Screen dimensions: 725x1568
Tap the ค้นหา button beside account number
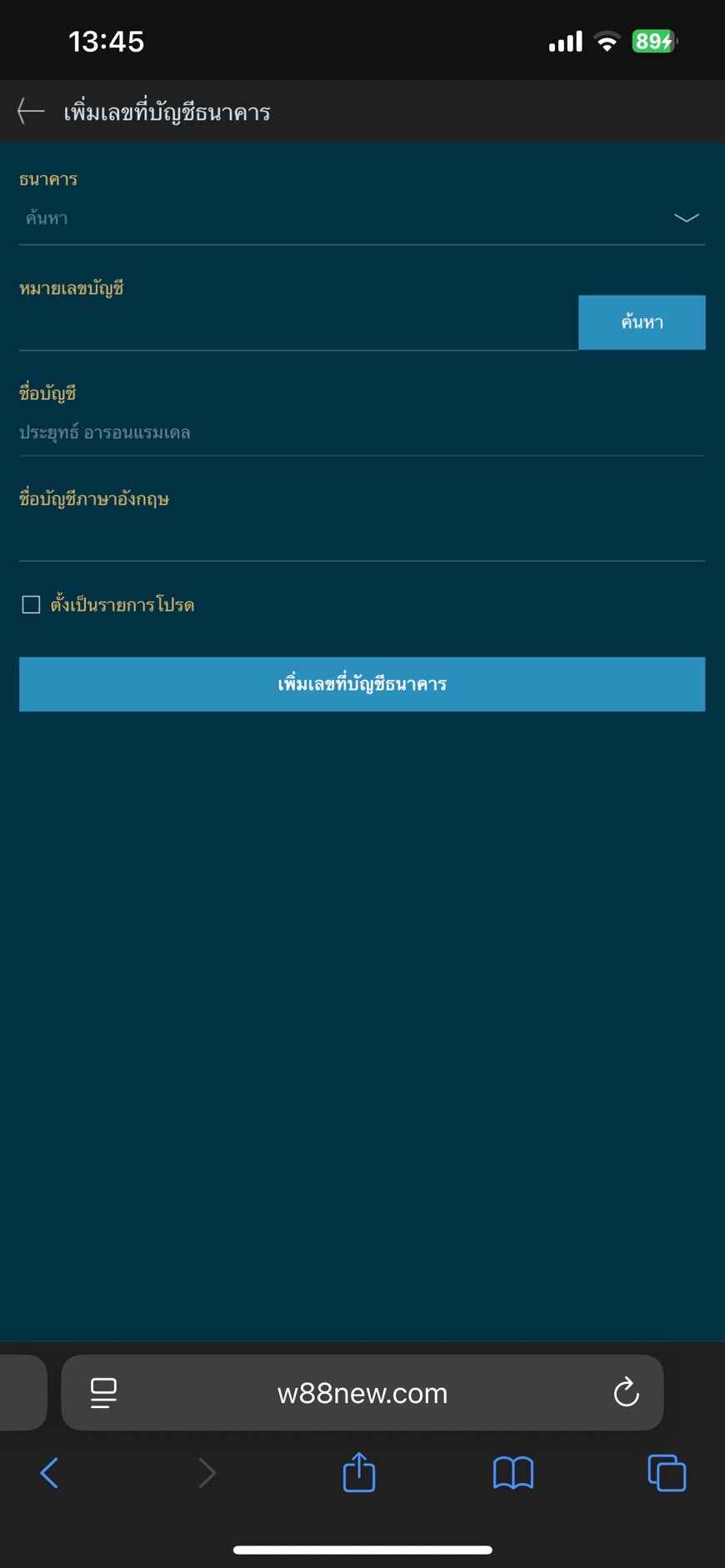642,322
